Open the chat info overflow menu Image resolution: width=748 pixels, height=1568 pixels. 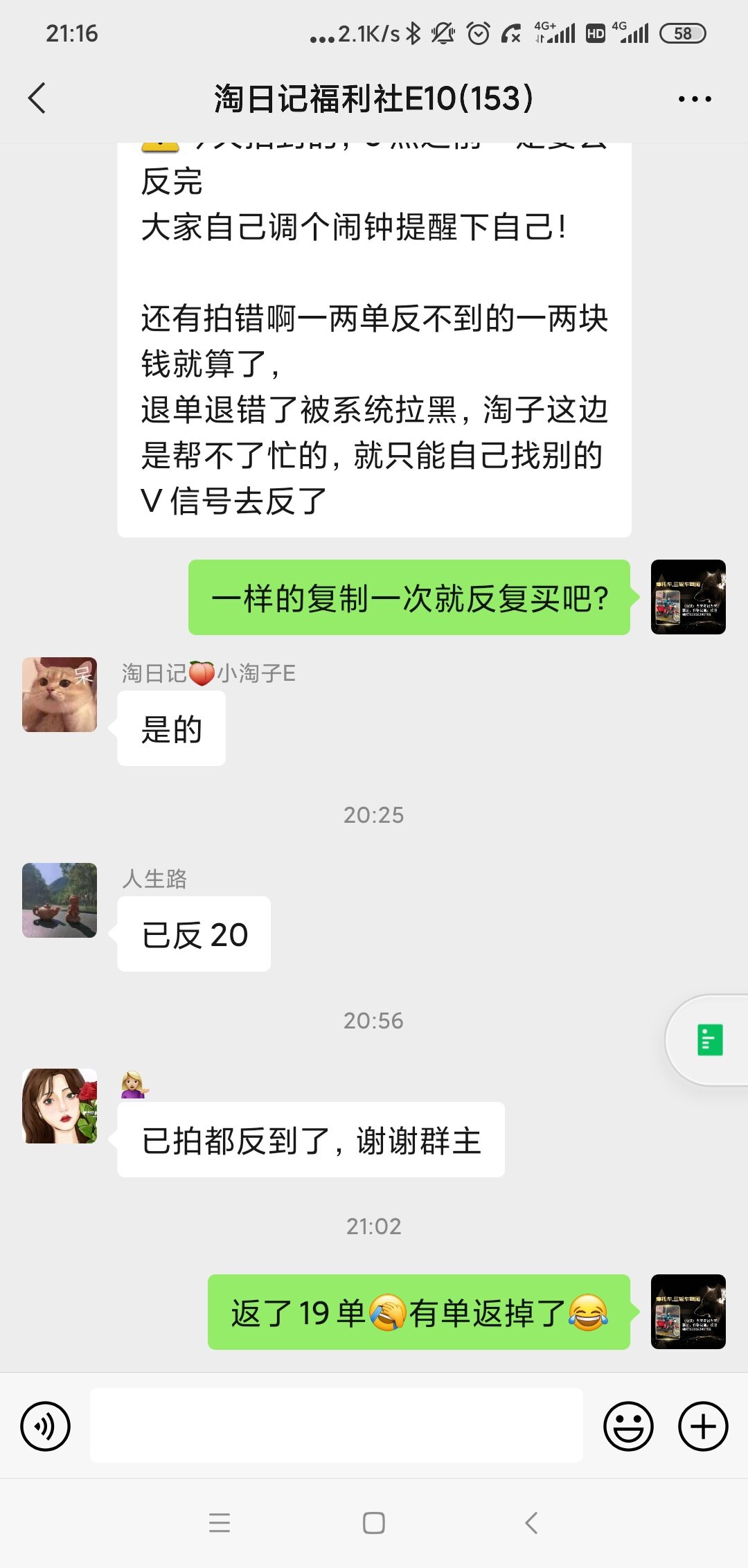pos(695,99)
